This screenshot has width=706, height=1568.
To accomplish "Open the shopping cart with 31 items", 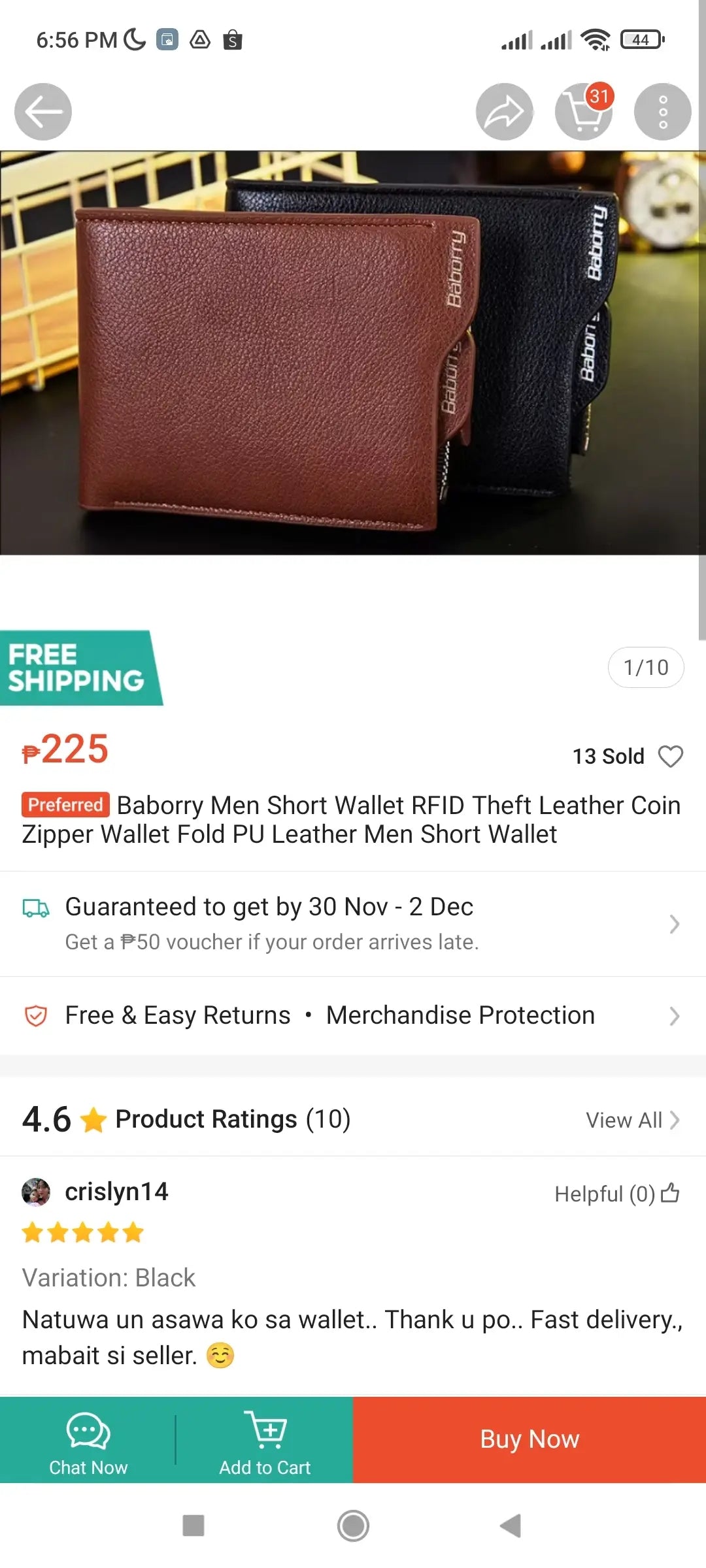I will pyautogui.click(x=583, y=112).
